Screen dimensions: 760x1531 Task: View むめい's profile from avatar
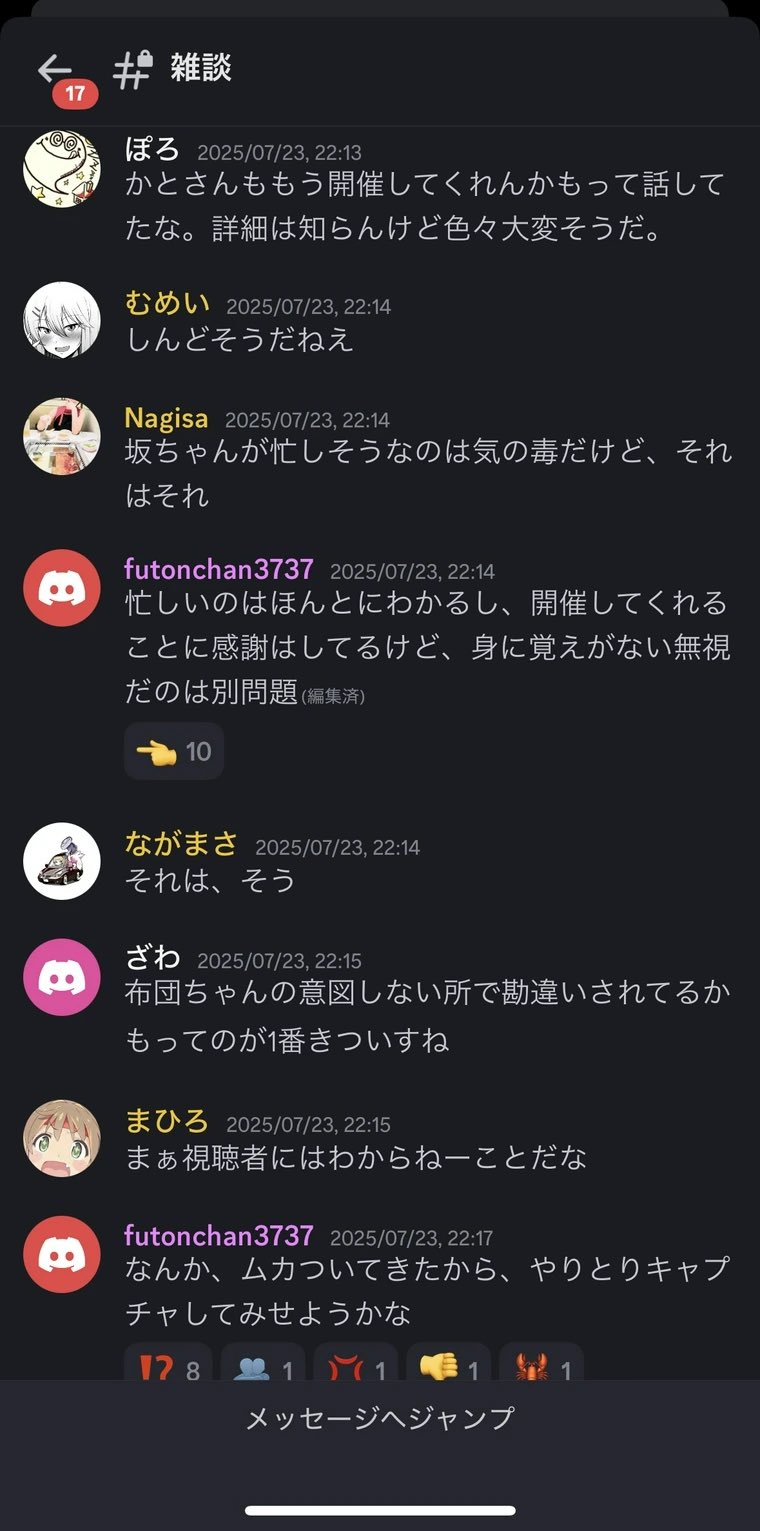(62, 320)
